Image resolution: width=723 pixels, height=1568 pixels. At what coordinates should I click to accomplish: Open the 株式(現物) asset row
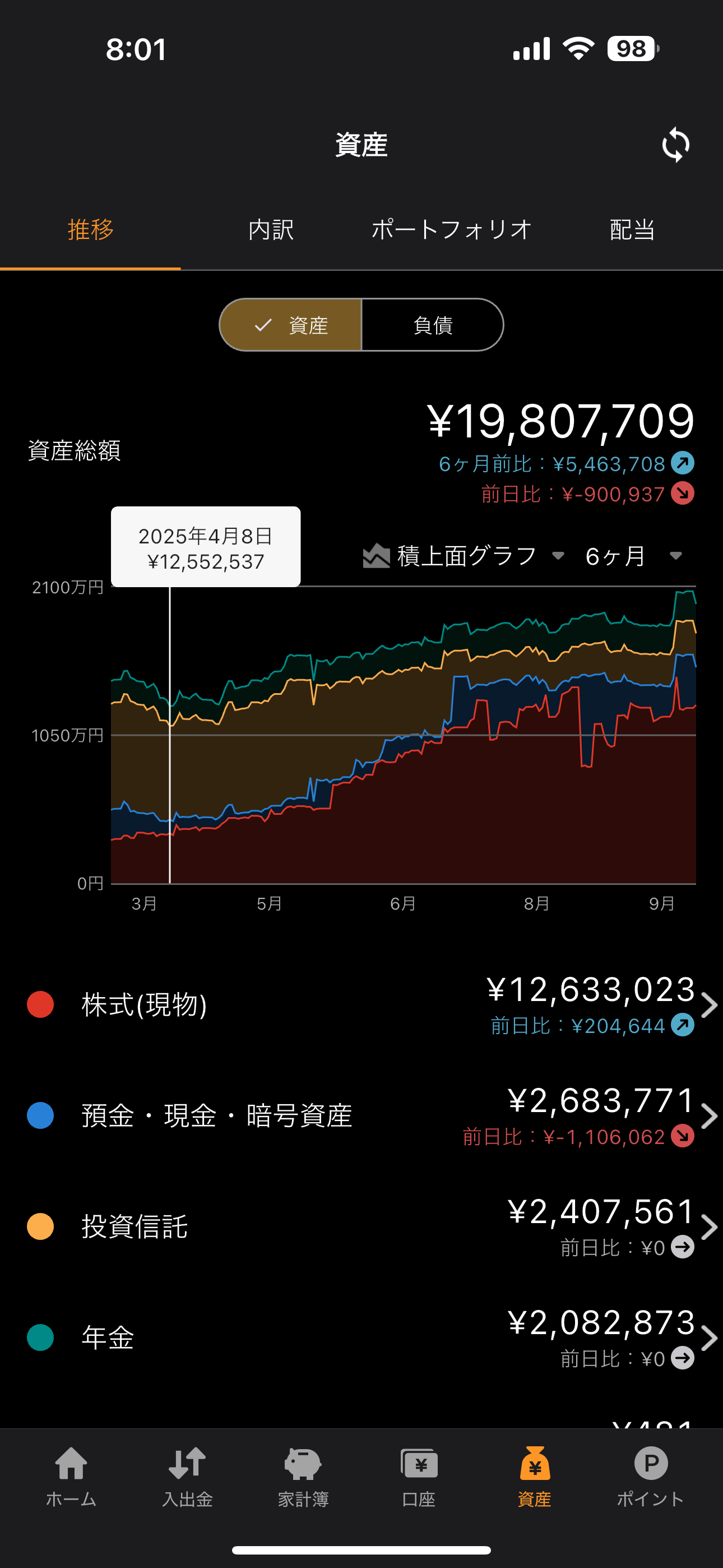(361, 1004)
